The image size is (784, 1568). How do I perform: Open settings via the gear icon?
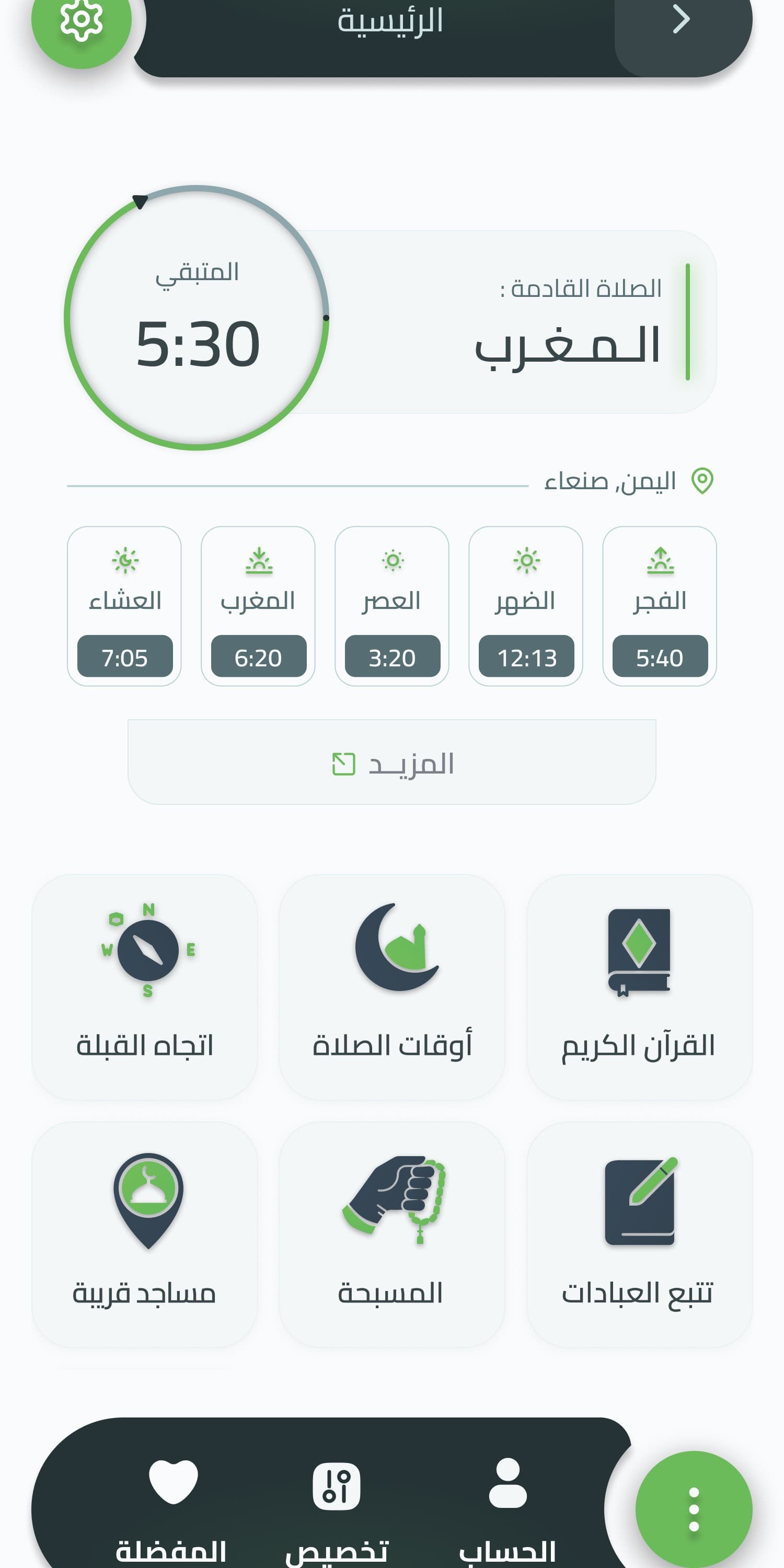click(81, 20)
